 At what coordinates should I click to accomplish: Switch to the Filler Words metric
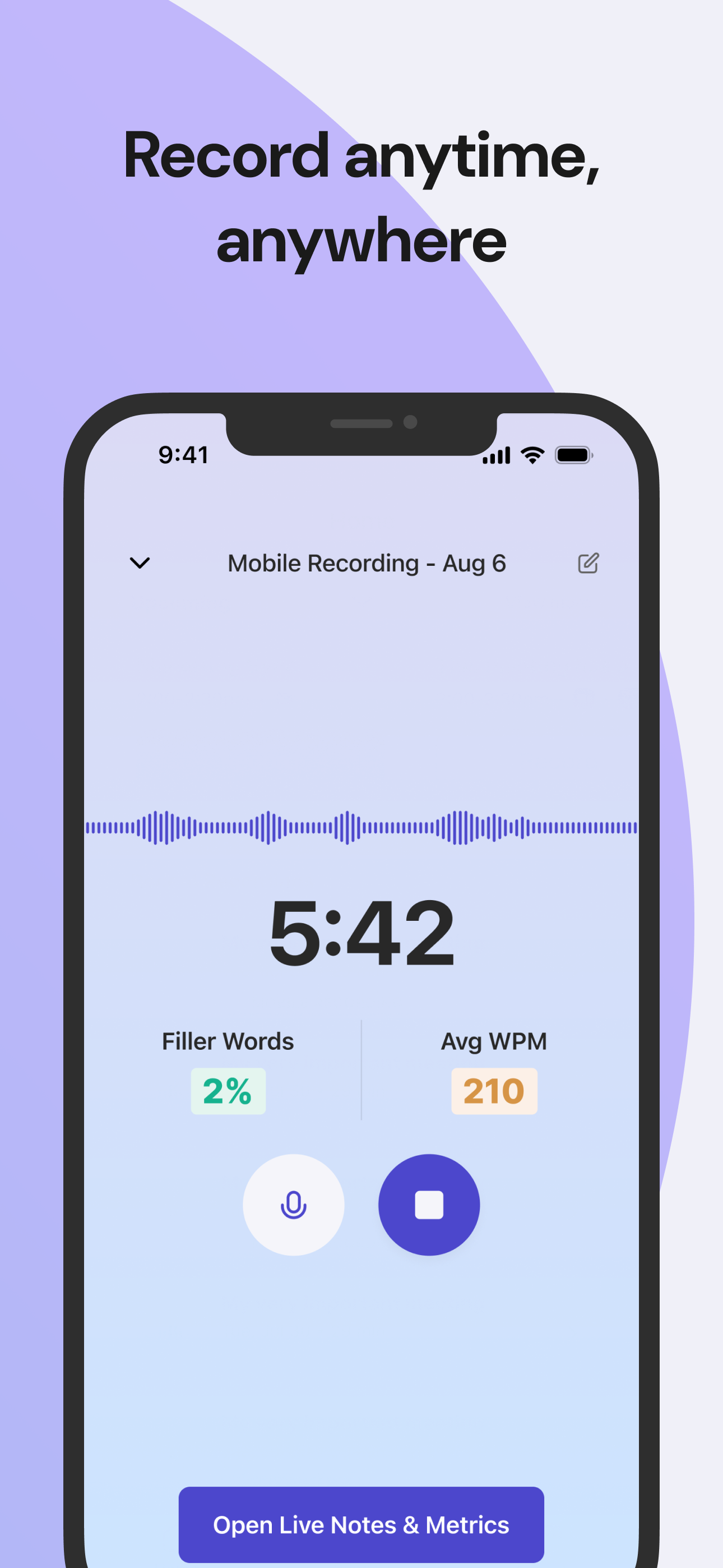pos(228,1041)
